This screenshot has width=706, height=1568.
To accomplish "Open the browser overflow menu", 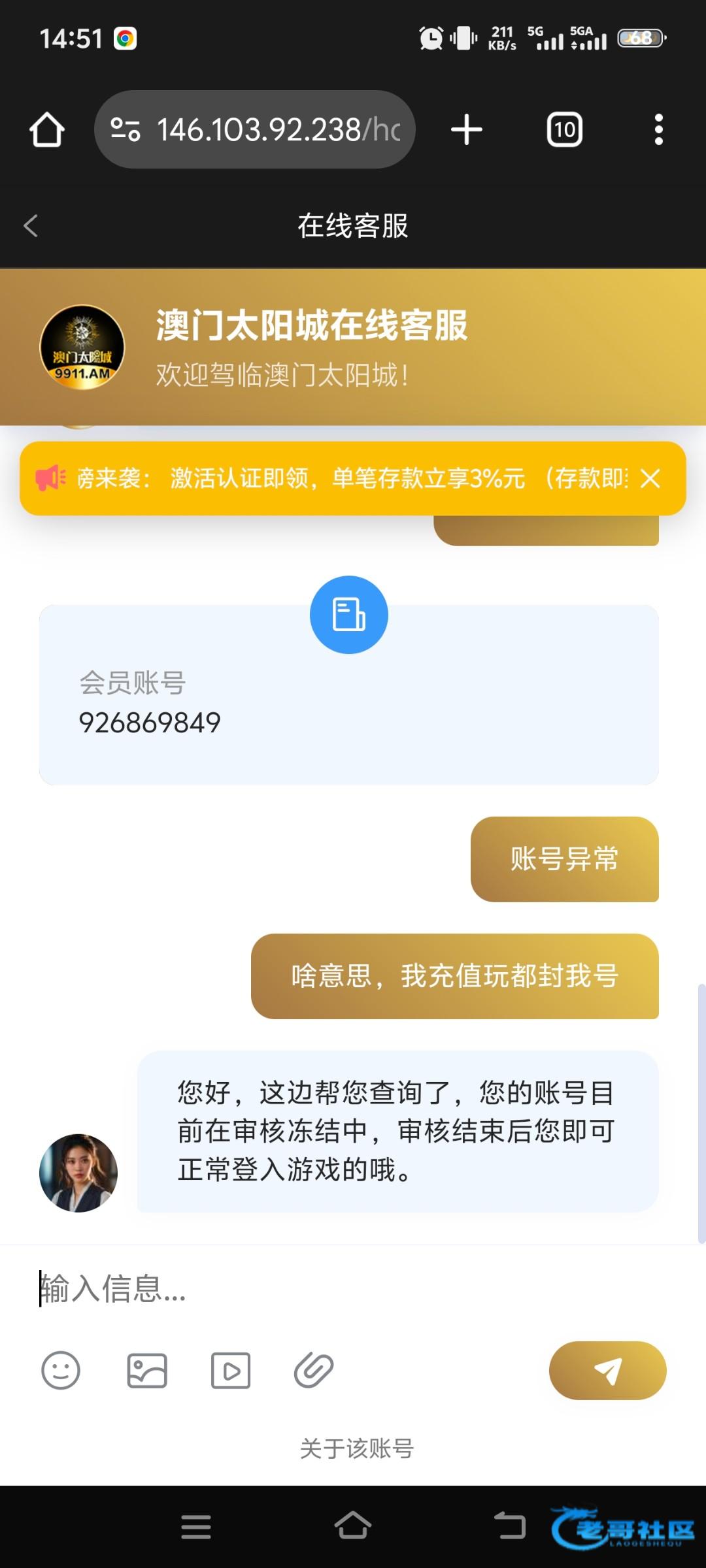I will 659,129.
